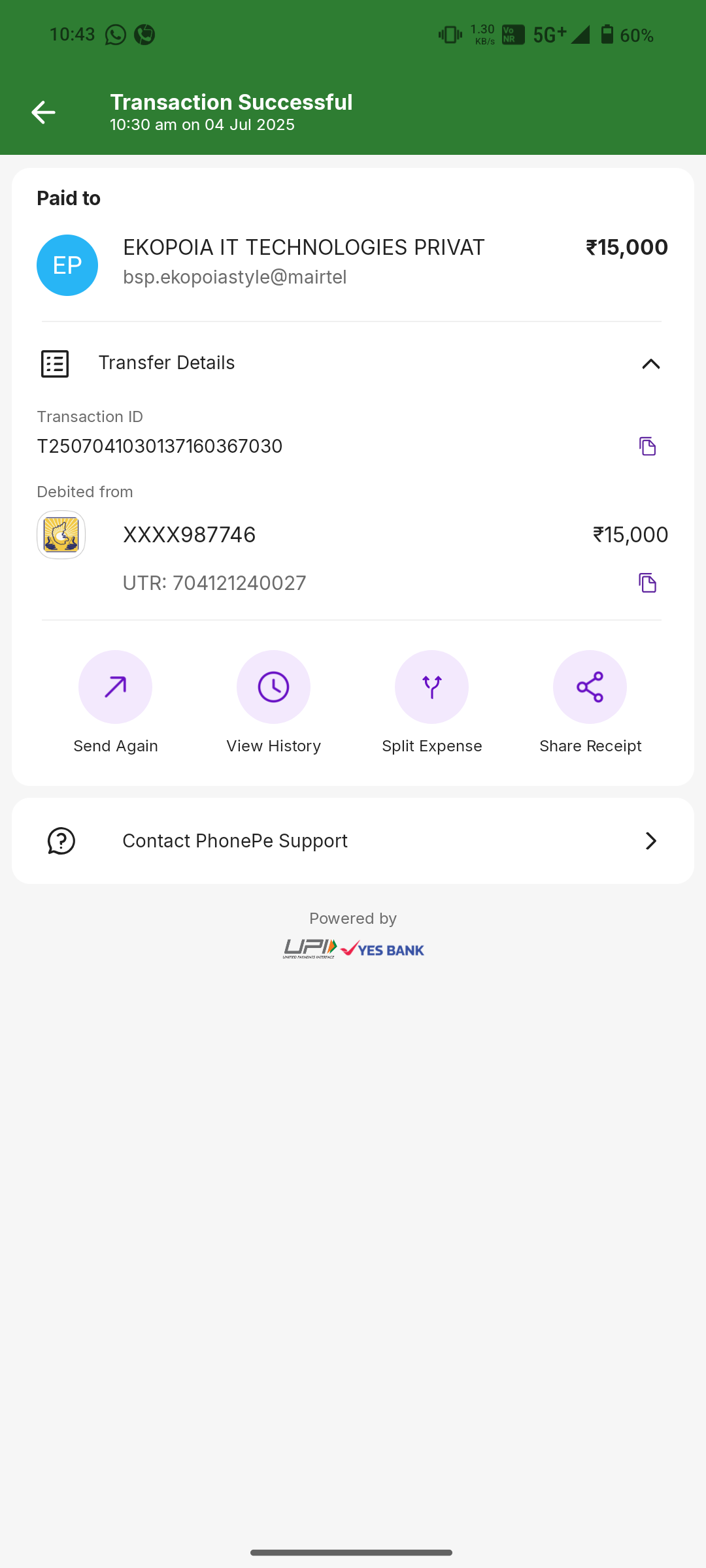The image size is (706, 1568).
Task: Share the receipt
Action: [590, 687]
